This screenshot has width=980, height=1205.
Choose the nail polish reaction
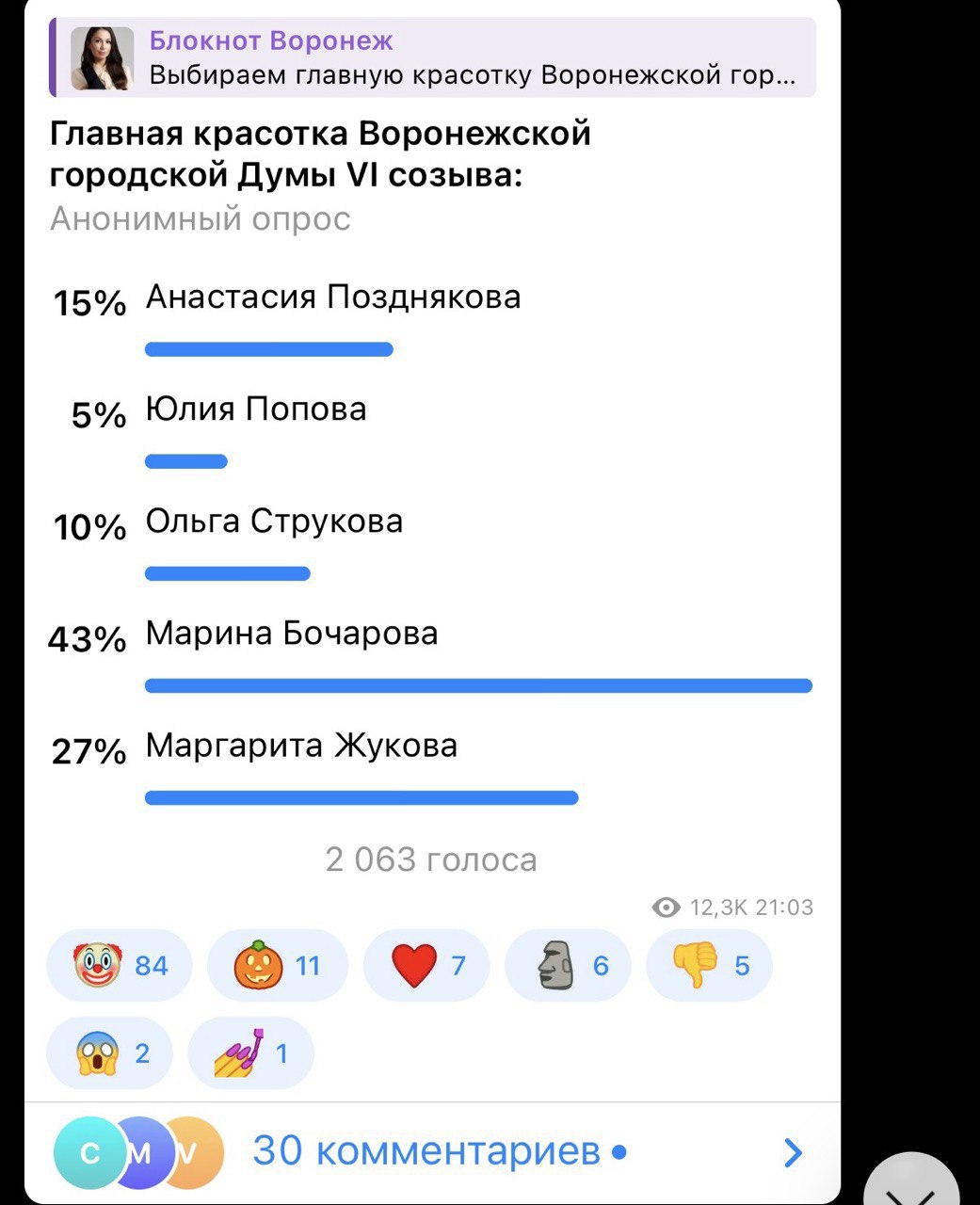[250, 1052]
